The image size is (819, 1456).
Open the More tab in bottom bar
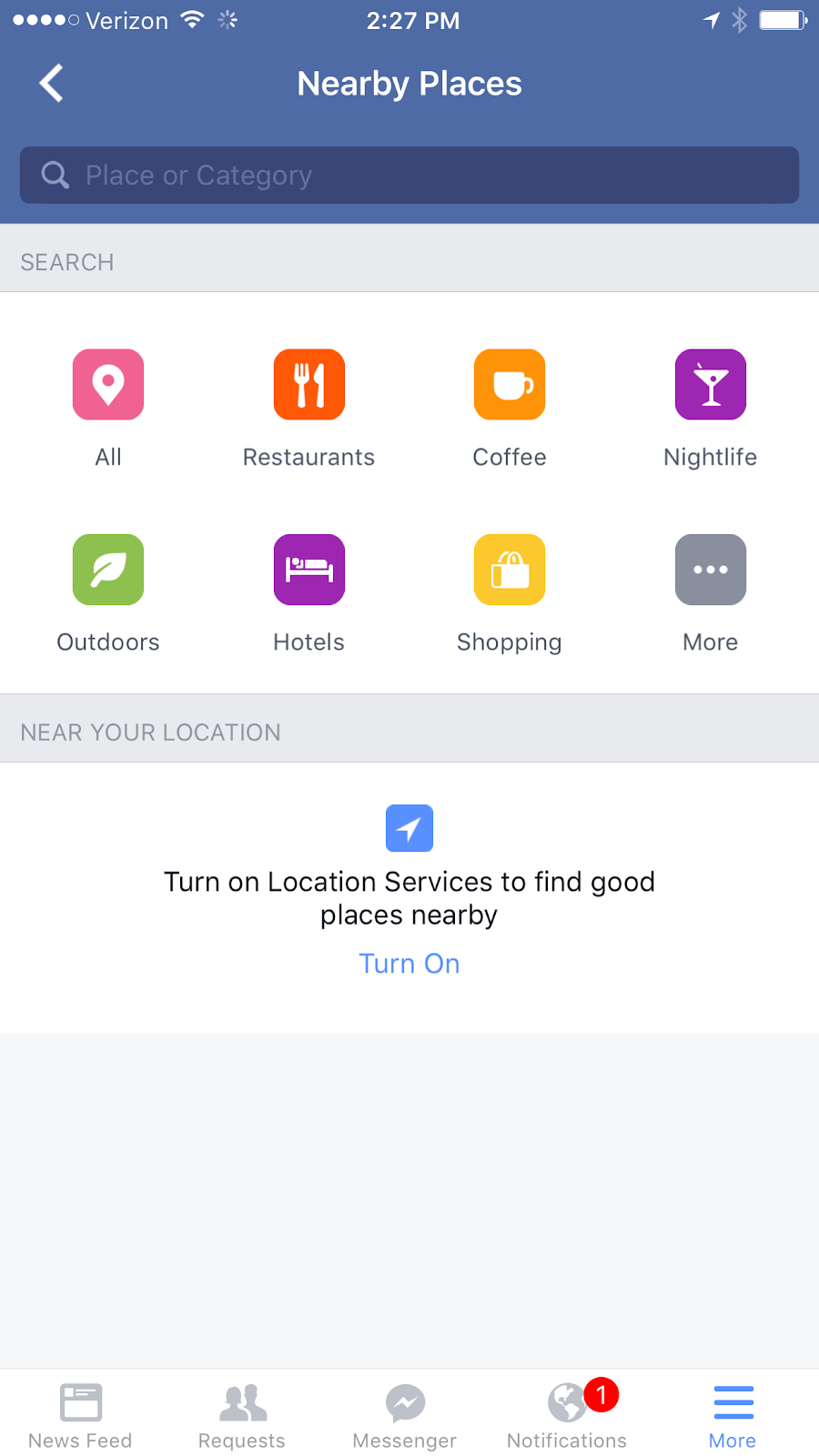pyautogui.click(x=733, y=1415)
